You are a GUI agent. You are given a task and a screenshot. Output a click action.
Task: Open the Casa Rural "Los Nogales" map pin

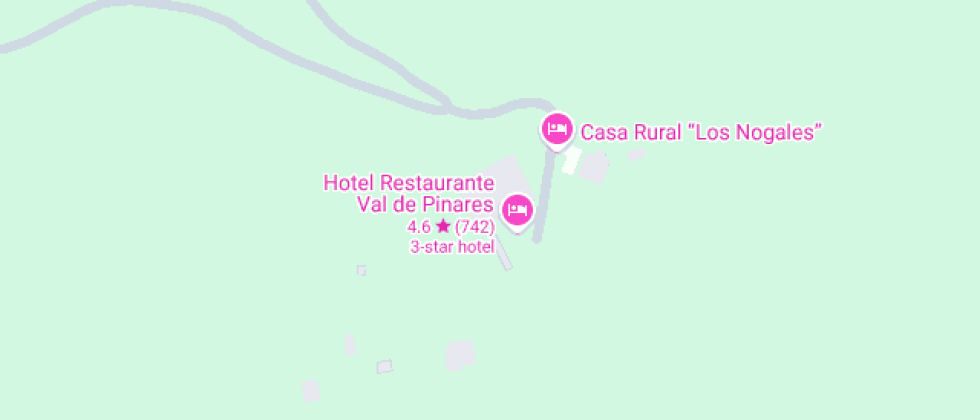click(x=556, y=129)
